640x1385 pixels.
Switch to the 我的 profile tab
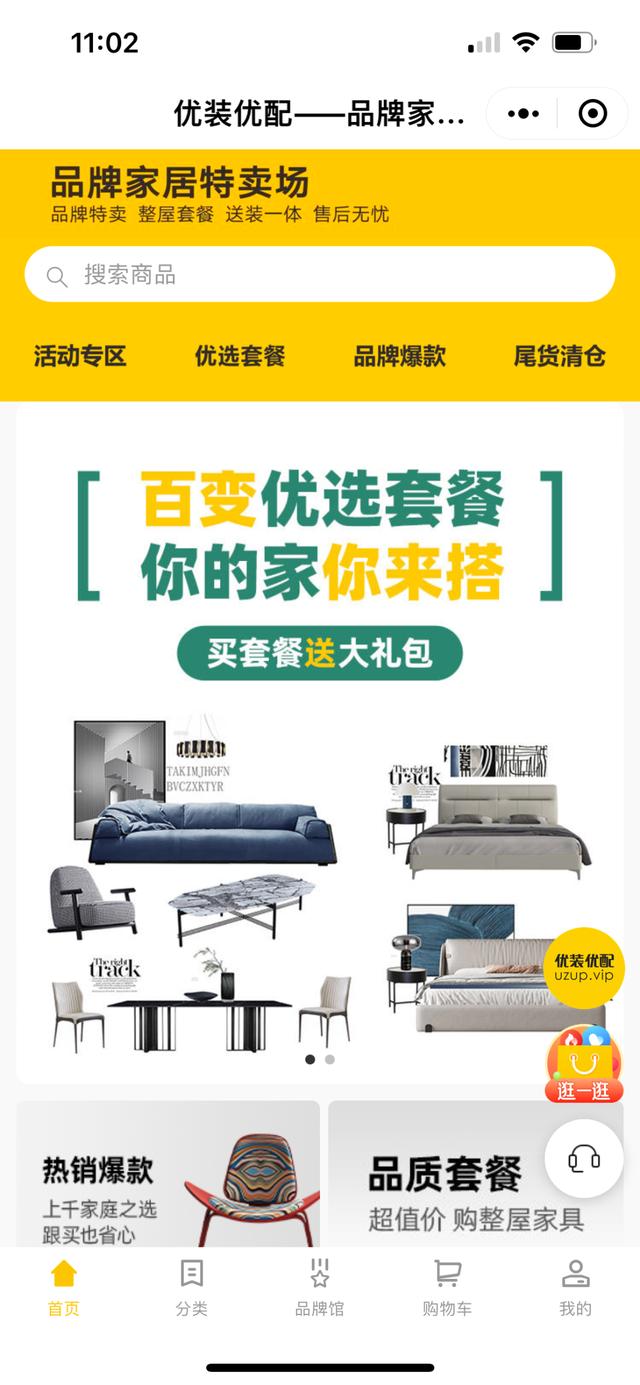(575, 1288)
